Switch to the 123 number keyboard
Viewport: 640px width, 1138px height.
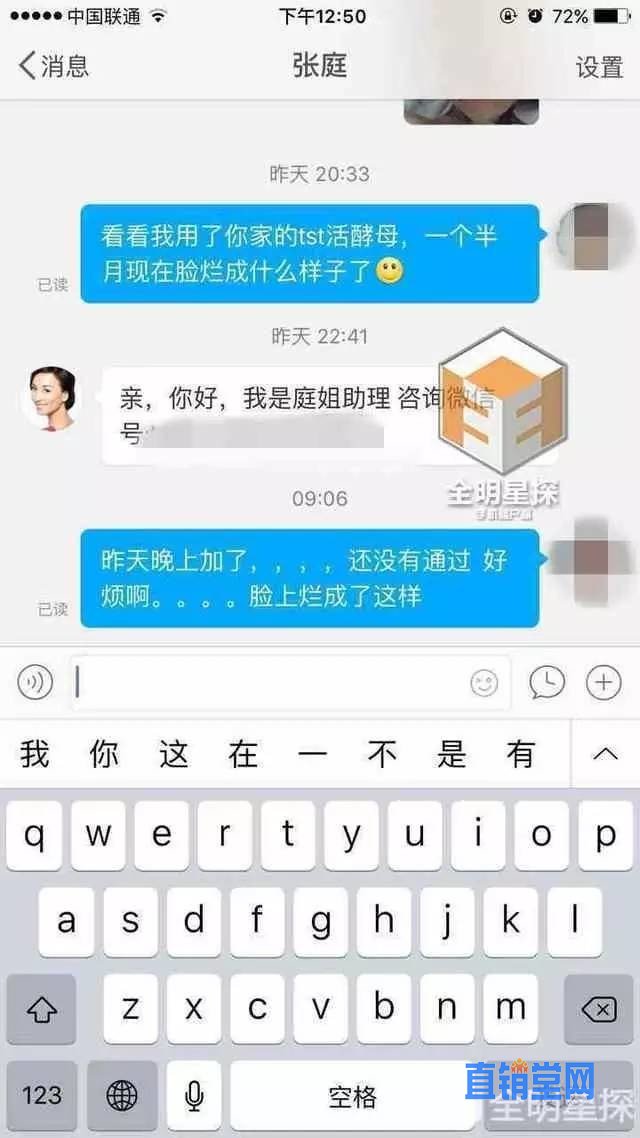tap(42, 1095)
